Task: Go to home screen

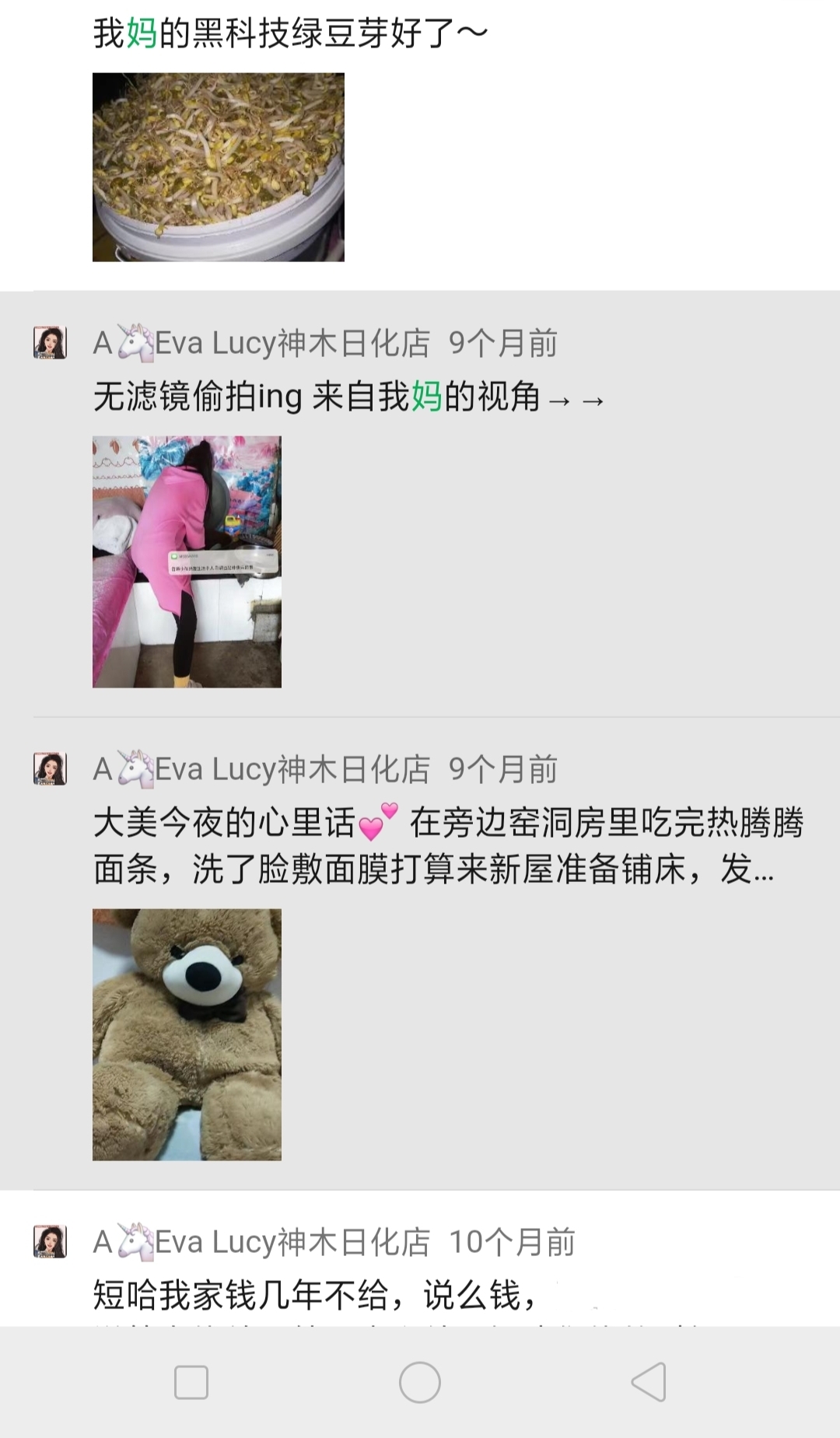Action: [420, 1382]
